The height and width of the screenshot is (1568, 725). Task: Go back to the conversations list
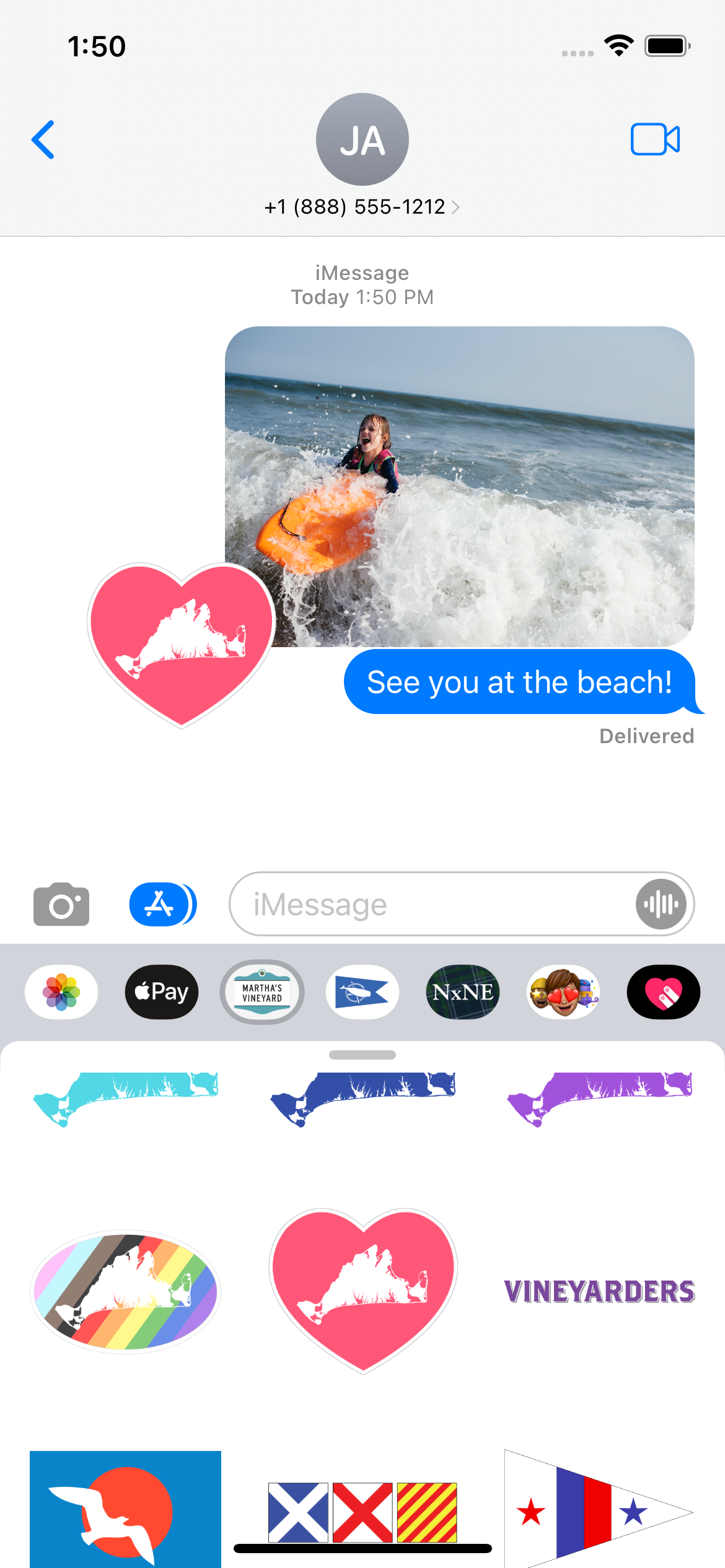(x=43, y=140)
